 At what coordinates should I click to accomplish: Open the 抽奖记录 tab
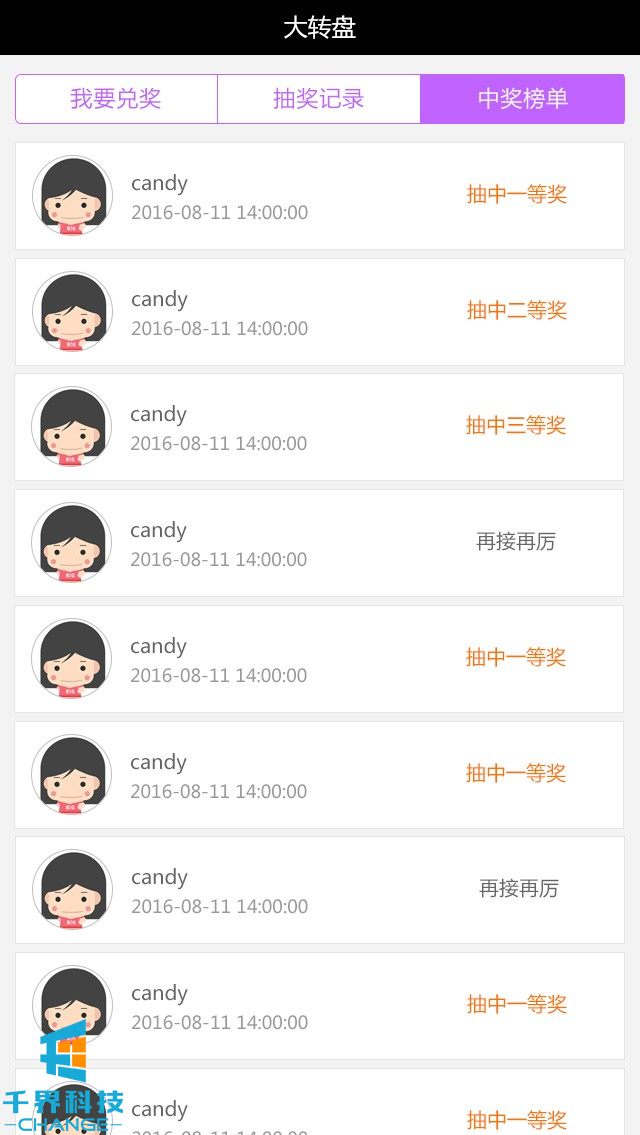[318, 99]
